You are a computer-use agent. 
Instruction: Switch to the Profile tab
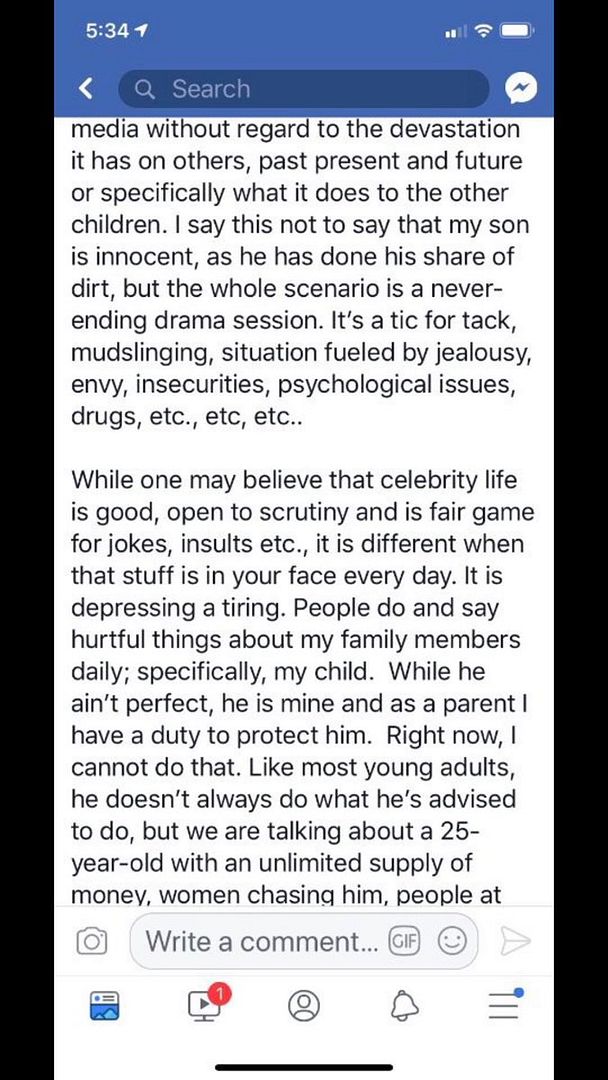pos(304,1006)
